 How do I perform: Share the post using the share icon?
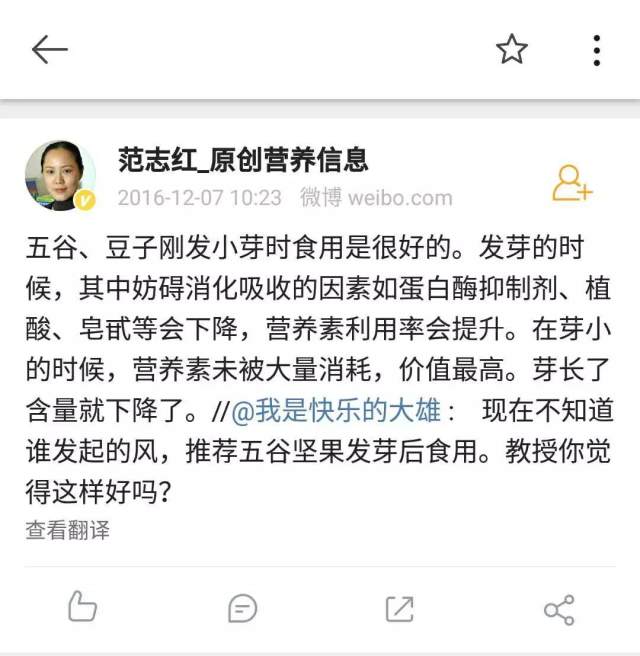click(x=558, y=608)
